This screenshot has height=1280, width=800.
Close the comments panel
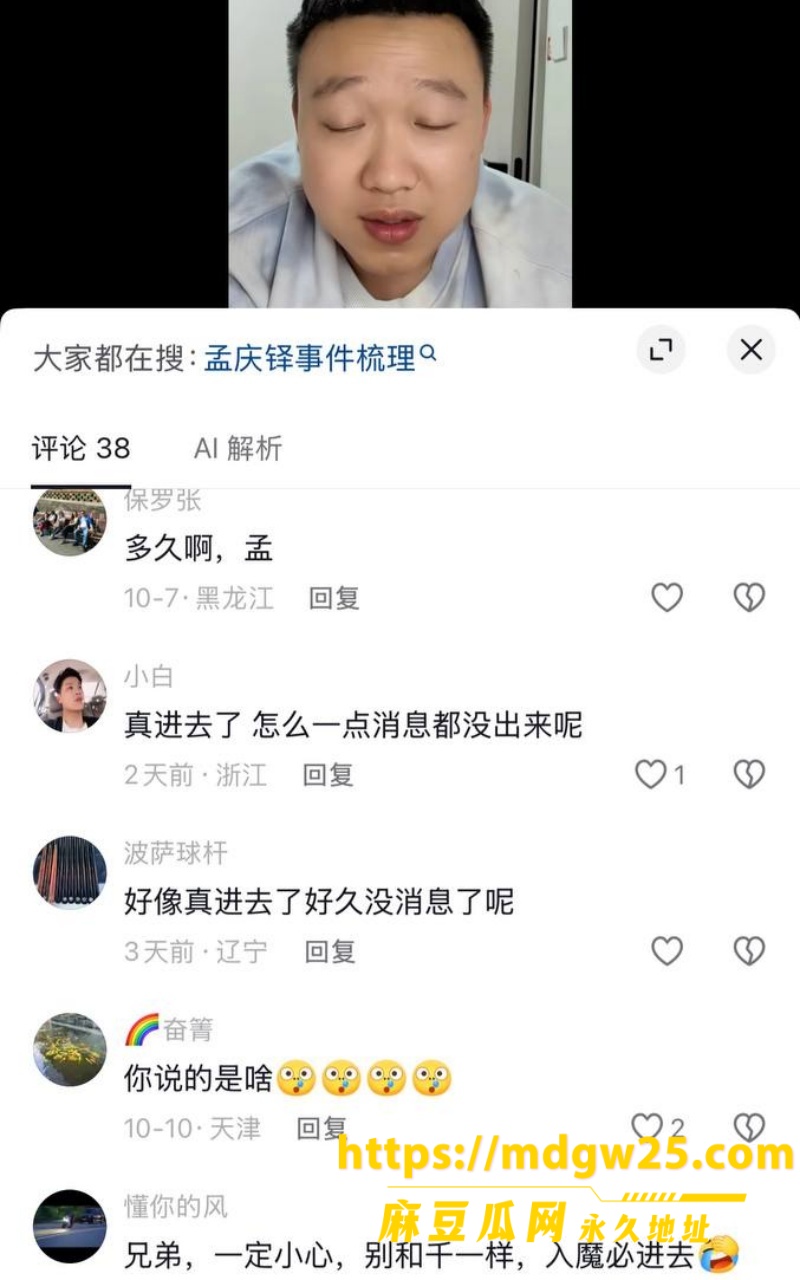(751, 350)
